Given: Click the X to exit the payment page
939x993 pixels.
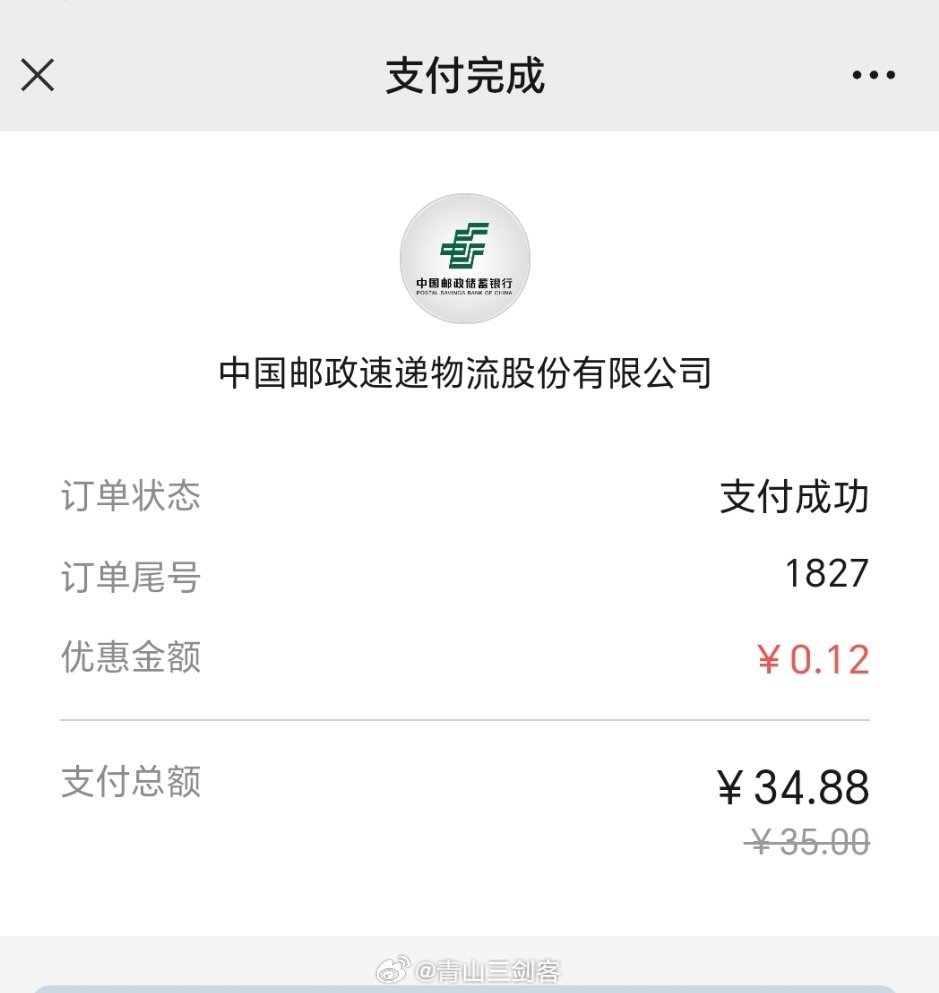Looking at the screenshot, I should point(37,75).
